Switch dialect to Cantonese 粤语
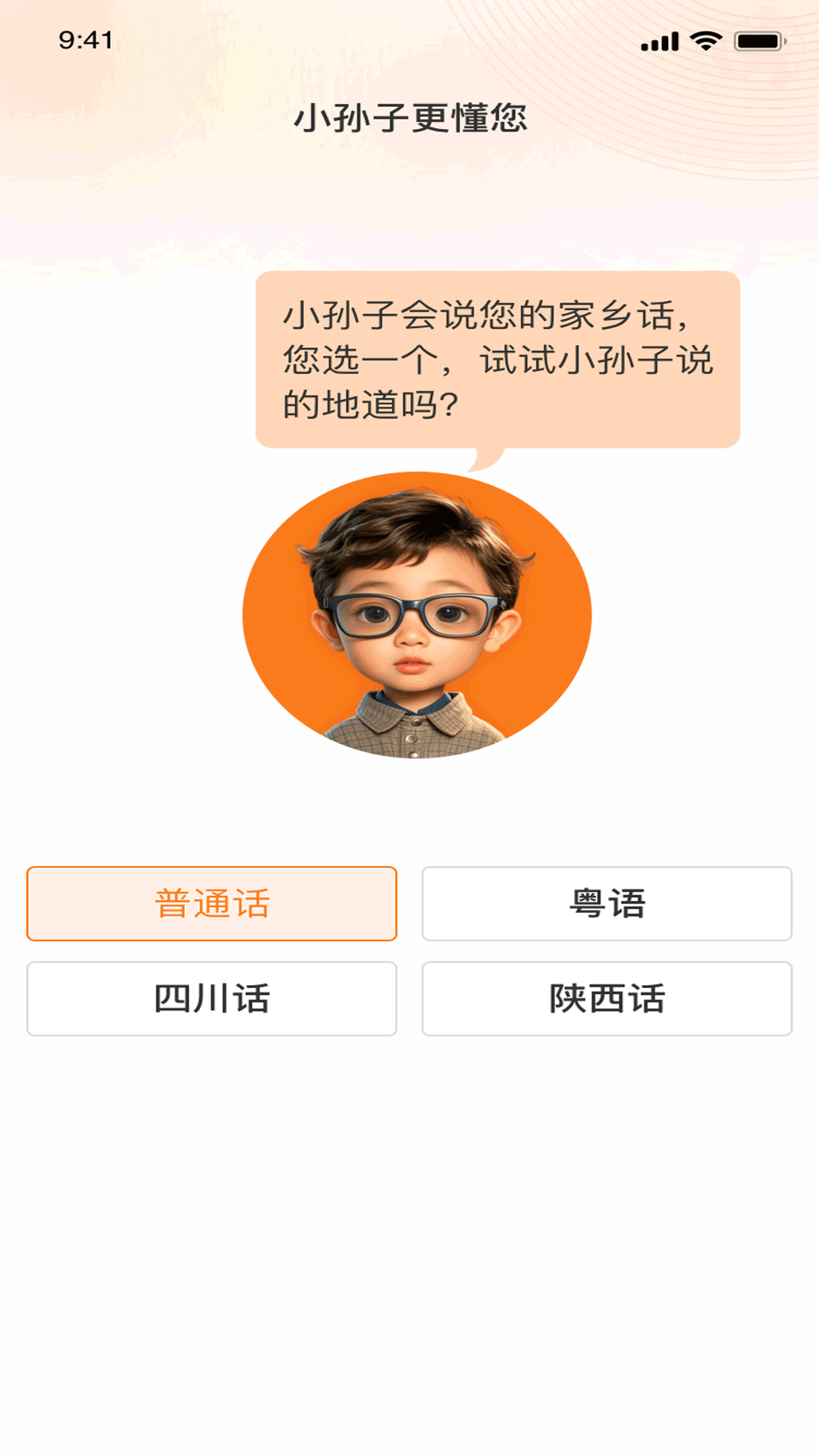The image size is (819, 1456). (x=606, y=904)
